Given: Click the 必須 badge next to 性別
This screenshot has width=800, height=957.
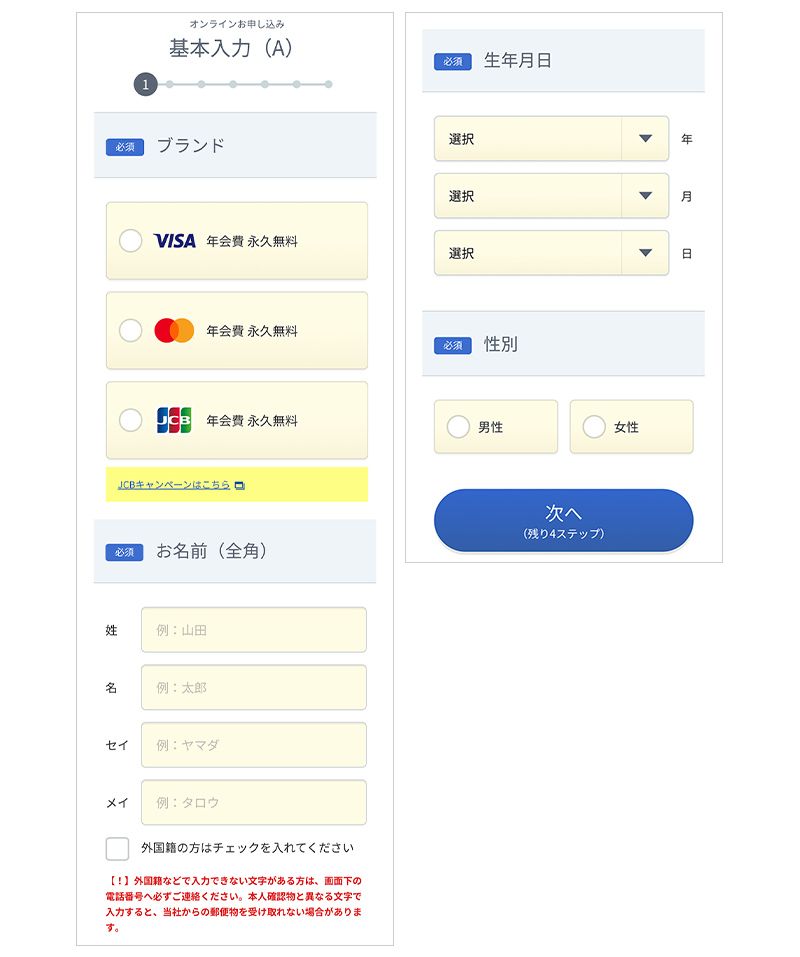Looking at the screenshot, I should 452,343.
